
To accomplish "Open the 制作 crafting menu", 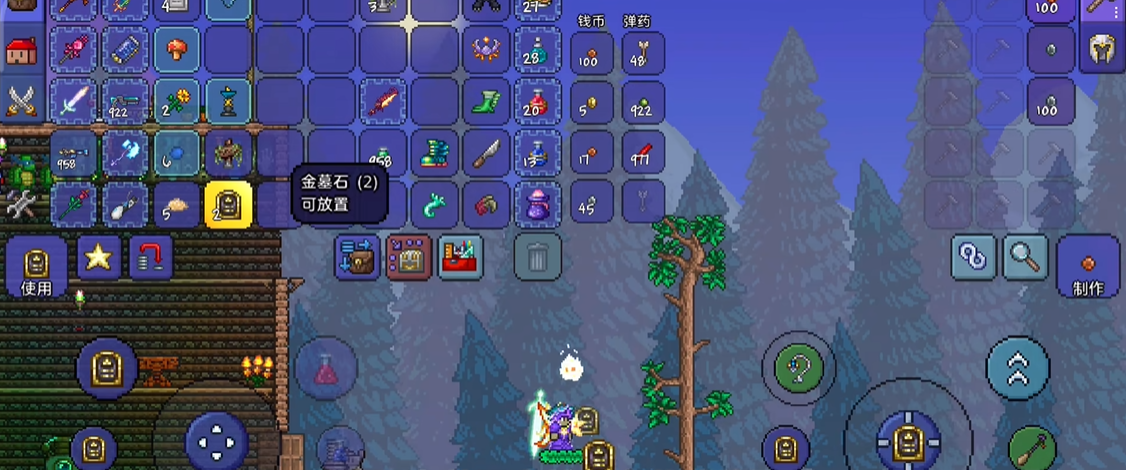I will coord(1087,267).
